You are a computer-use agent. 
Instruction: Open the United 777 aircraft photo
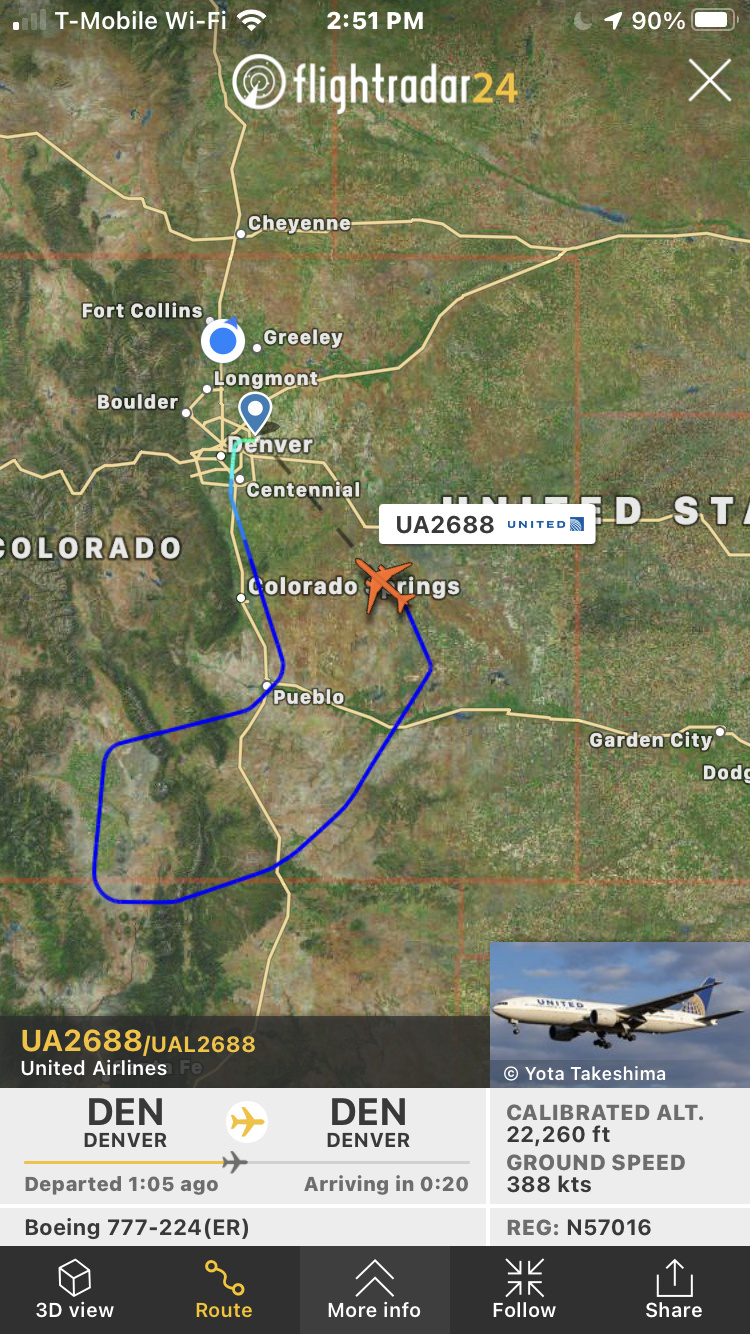619,1014
